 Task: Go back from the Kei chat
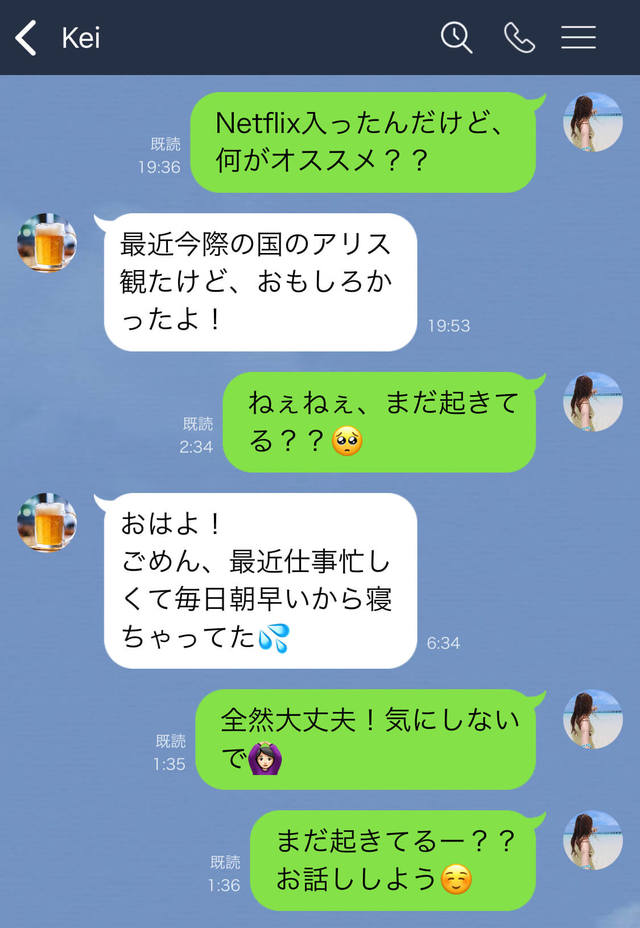(27, 38)
